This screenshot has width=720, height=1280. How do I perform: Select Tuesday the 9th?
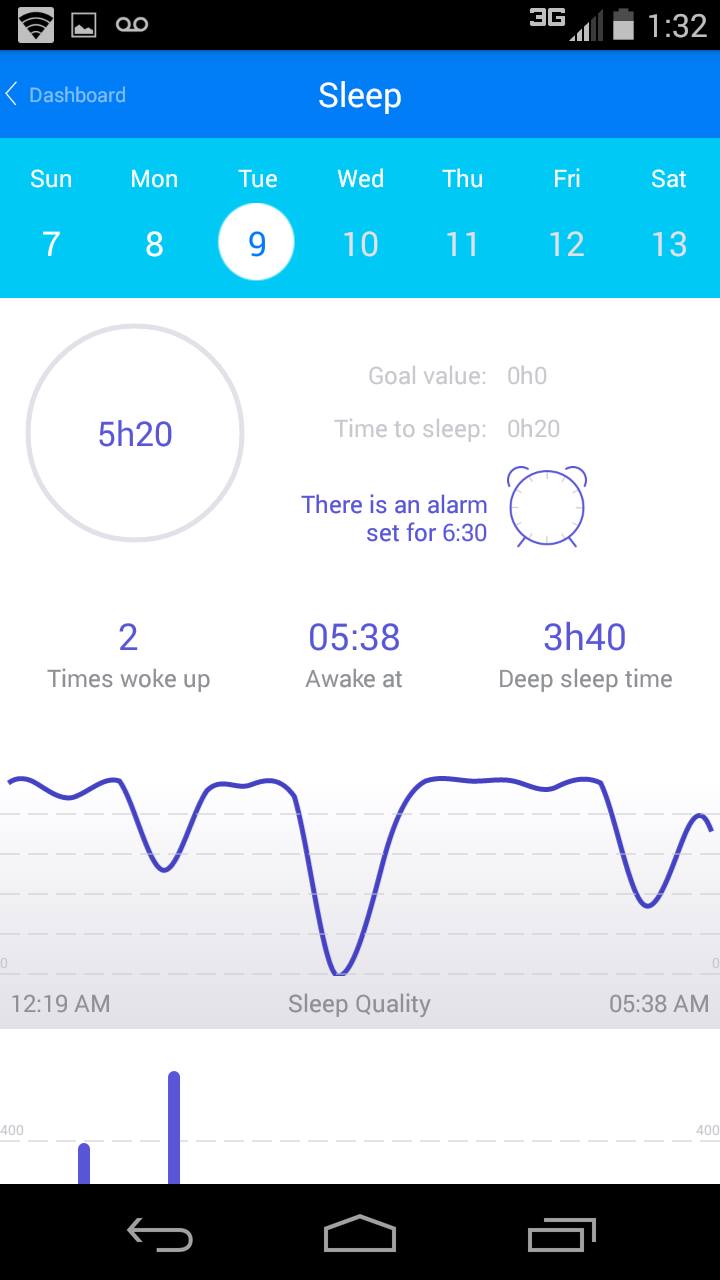[x=256, y=243]
